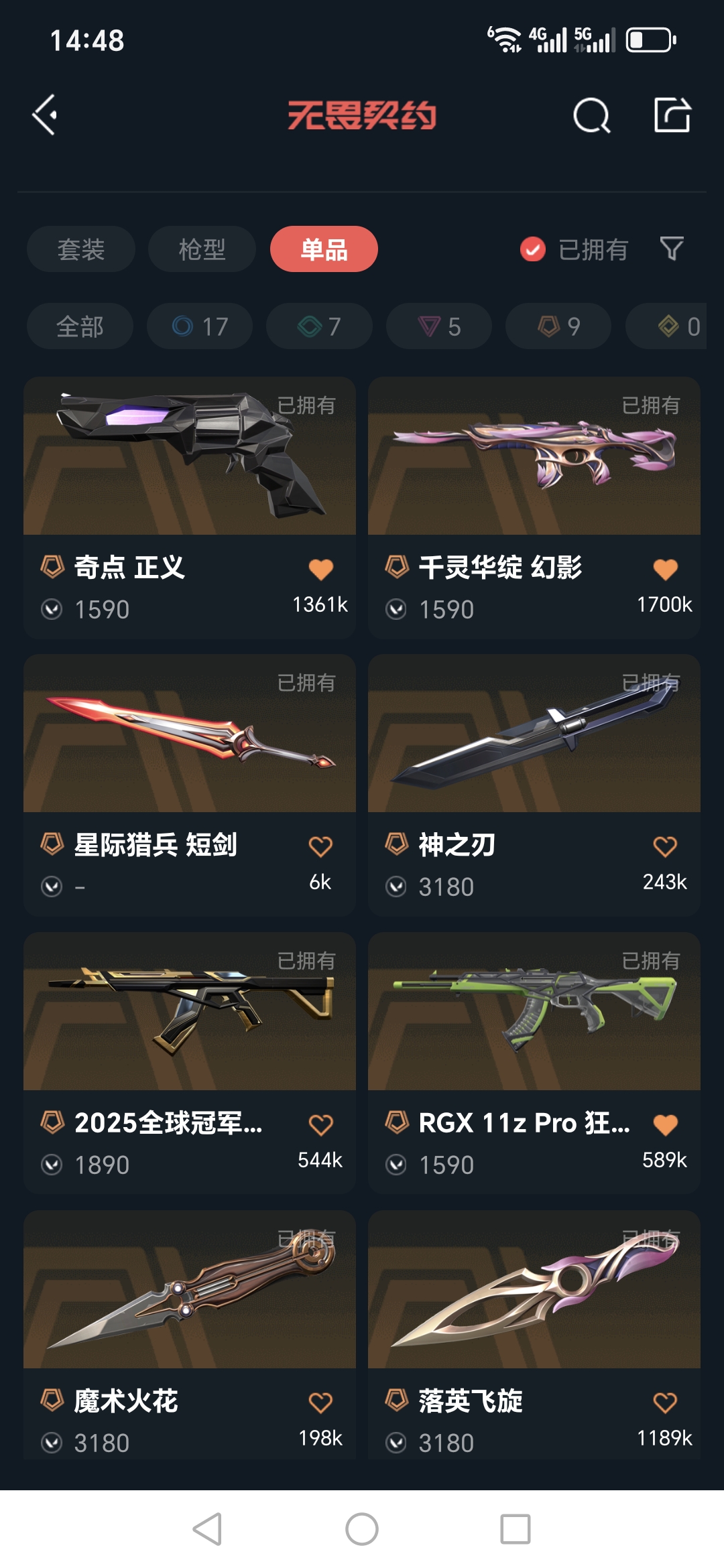Filter by the blue tier chip showing 17
The width and height of the screenshot is (724, 1568).
click(x=200, y=326)
